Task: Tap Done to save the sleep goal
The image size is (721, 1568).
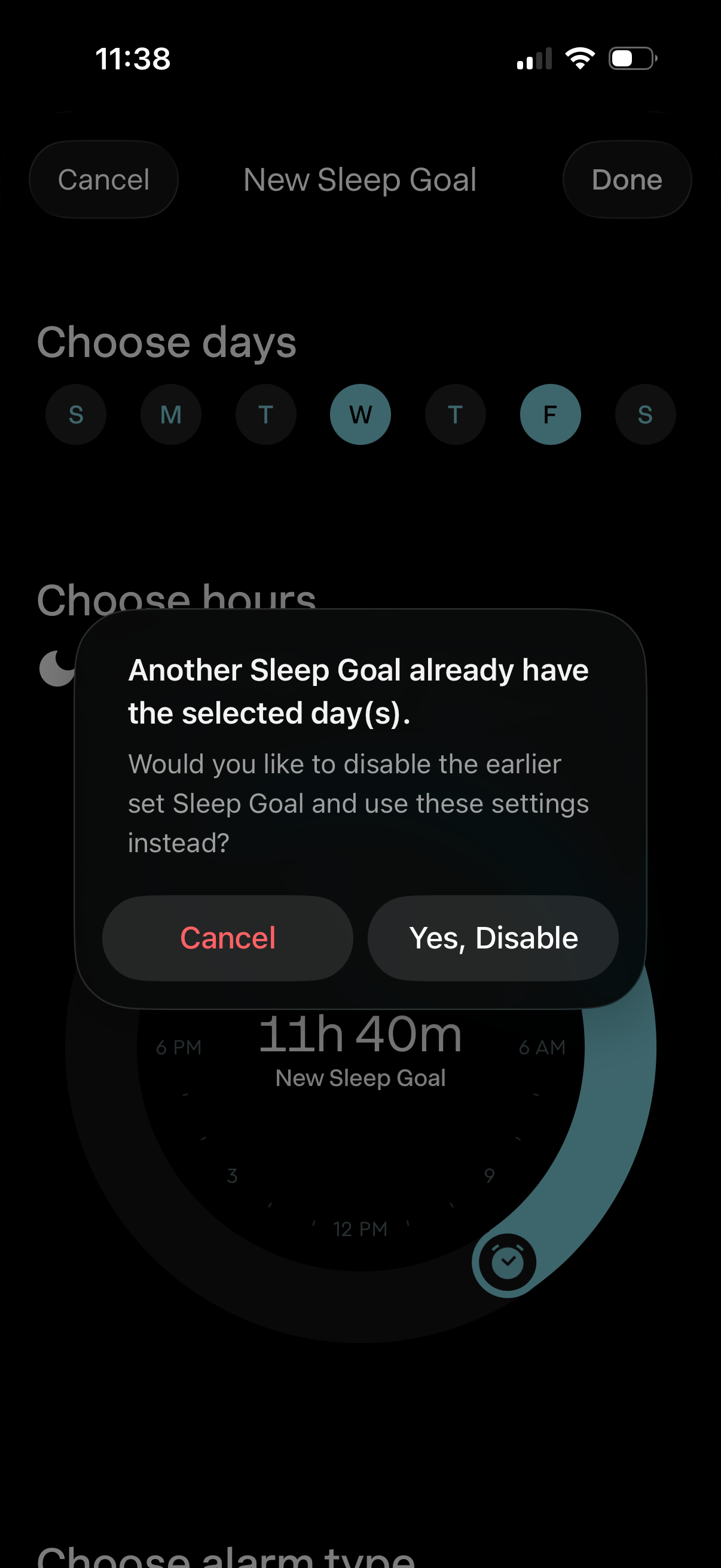Action: 627,179
